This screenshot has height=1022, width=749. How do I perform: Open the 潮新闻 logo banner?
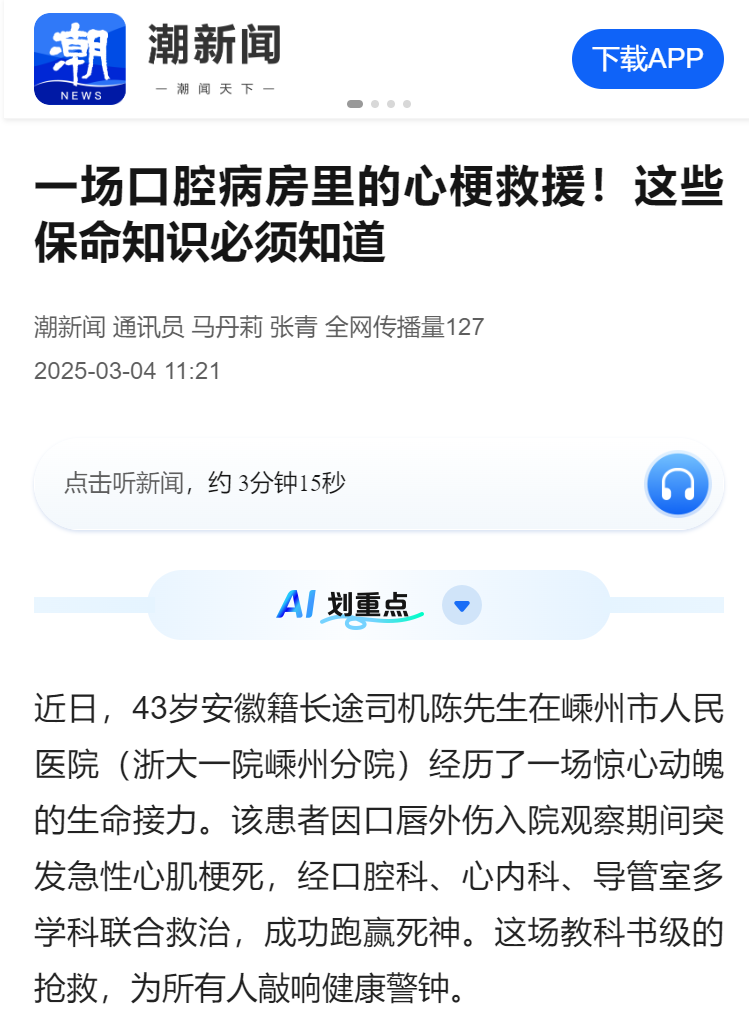80,59
